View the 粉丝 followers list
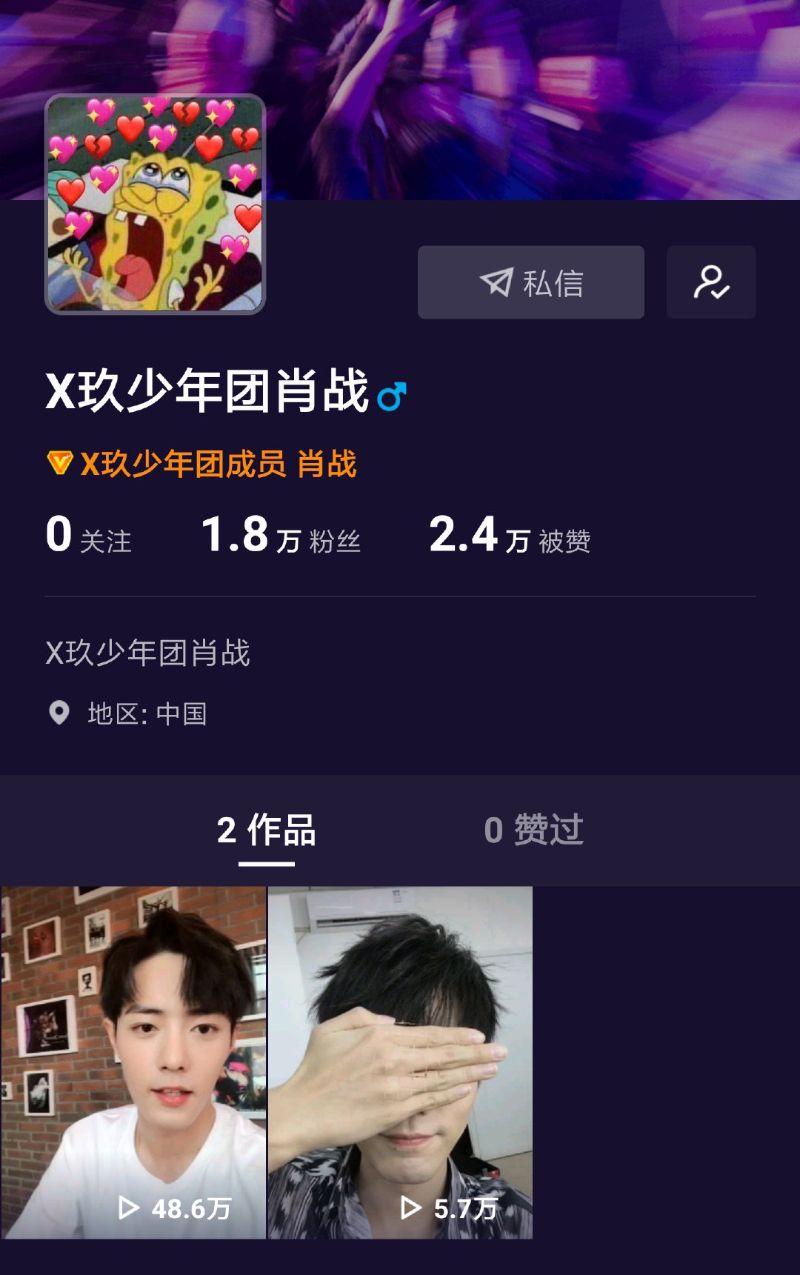The width and height of the screenshot is (800, 1275). click(281, 537)
